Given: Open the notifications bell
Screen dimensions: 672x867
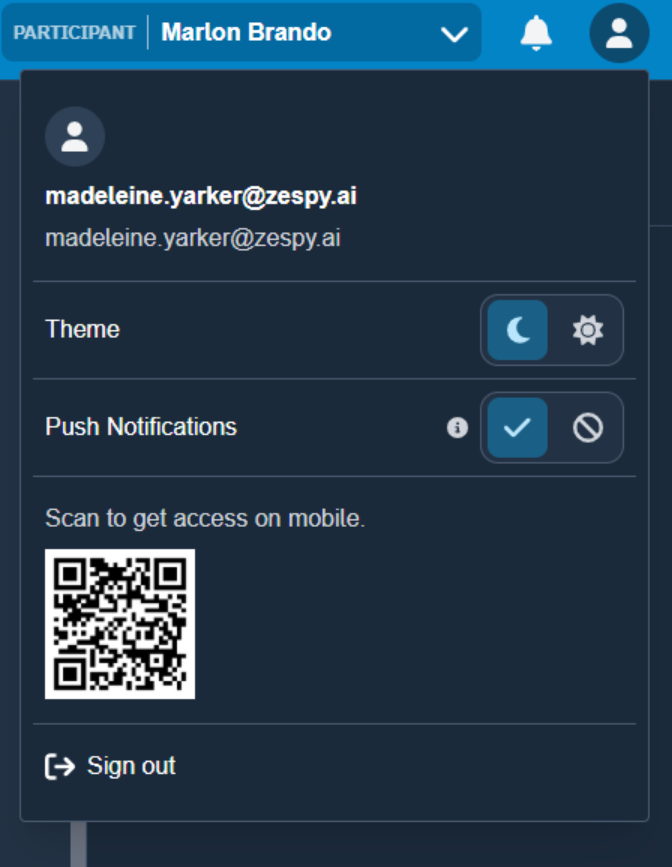Looking at the screenshot, I should click(537, 34).
